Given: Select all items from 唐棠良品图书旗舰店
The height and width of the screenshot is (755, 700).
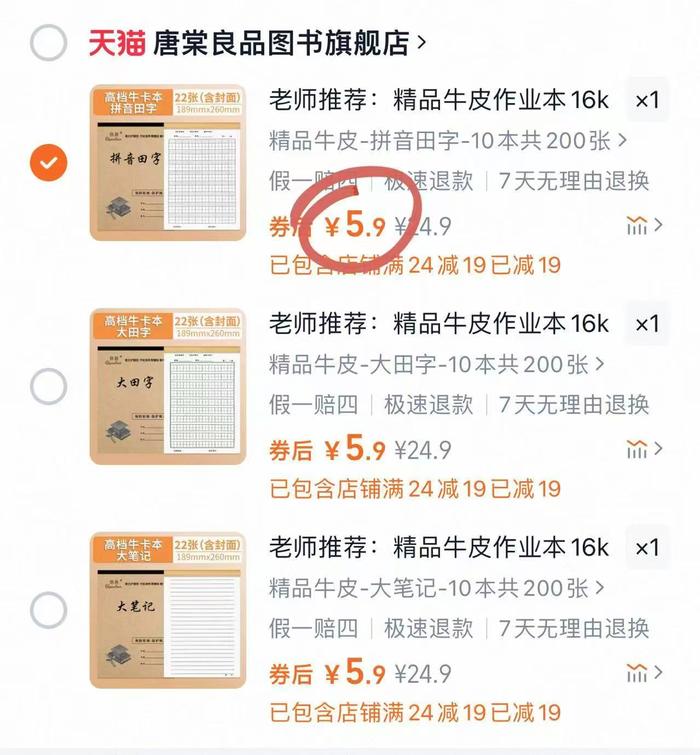Looking at the screenshot, I should pos(49,44).
